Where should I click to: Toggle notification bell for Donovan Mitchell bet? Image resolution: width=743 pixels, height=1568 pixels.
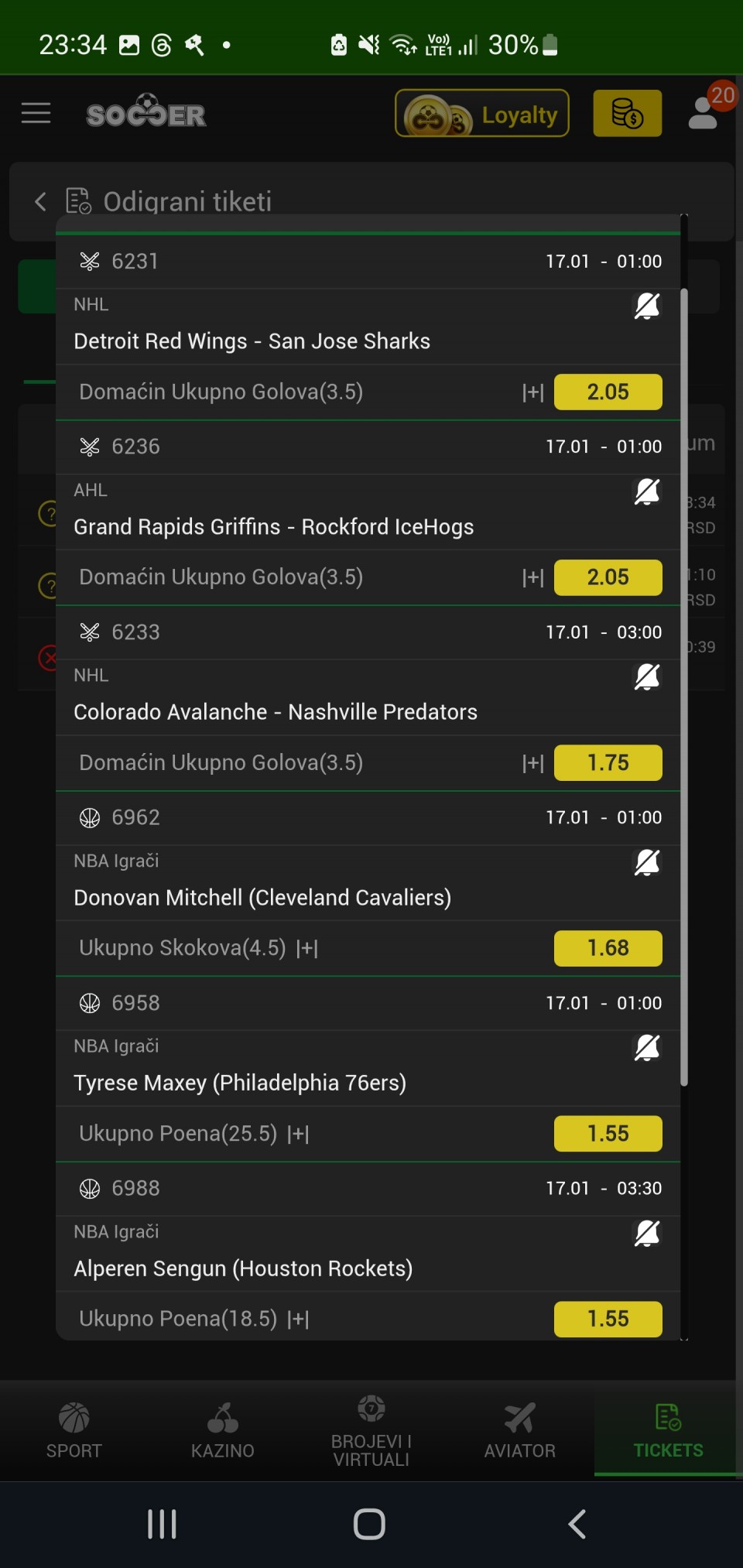click(647, 863)
